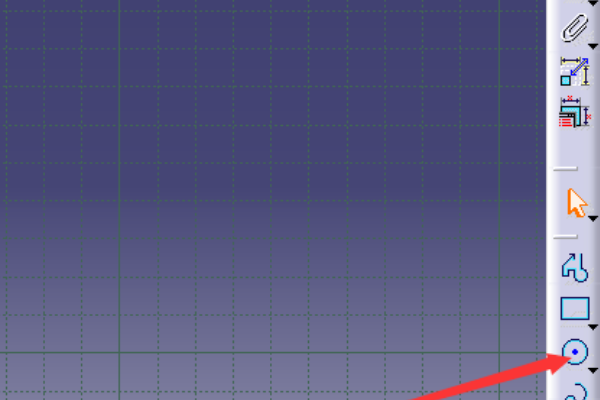Expand the rectangle tool's dropdown arrow
Image resolution: width=600 pixels, height=400 pixels.
593,328
